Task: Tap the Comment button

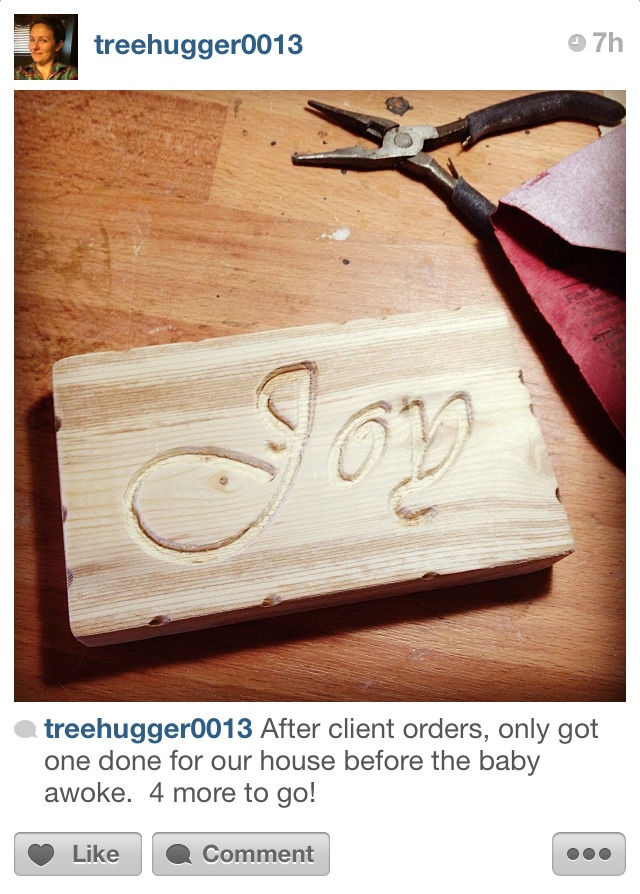Action: [240, 854]
